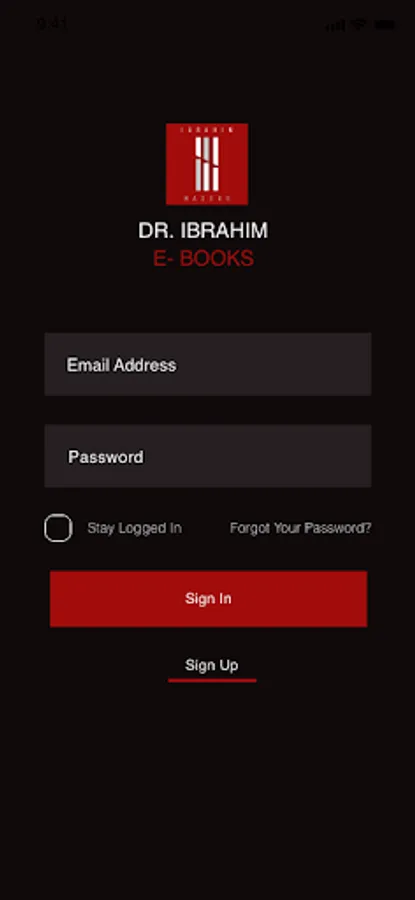This screenshot has width=415, height=900.
Task: Open Forgot Your Password link
Action: point(300,528)
